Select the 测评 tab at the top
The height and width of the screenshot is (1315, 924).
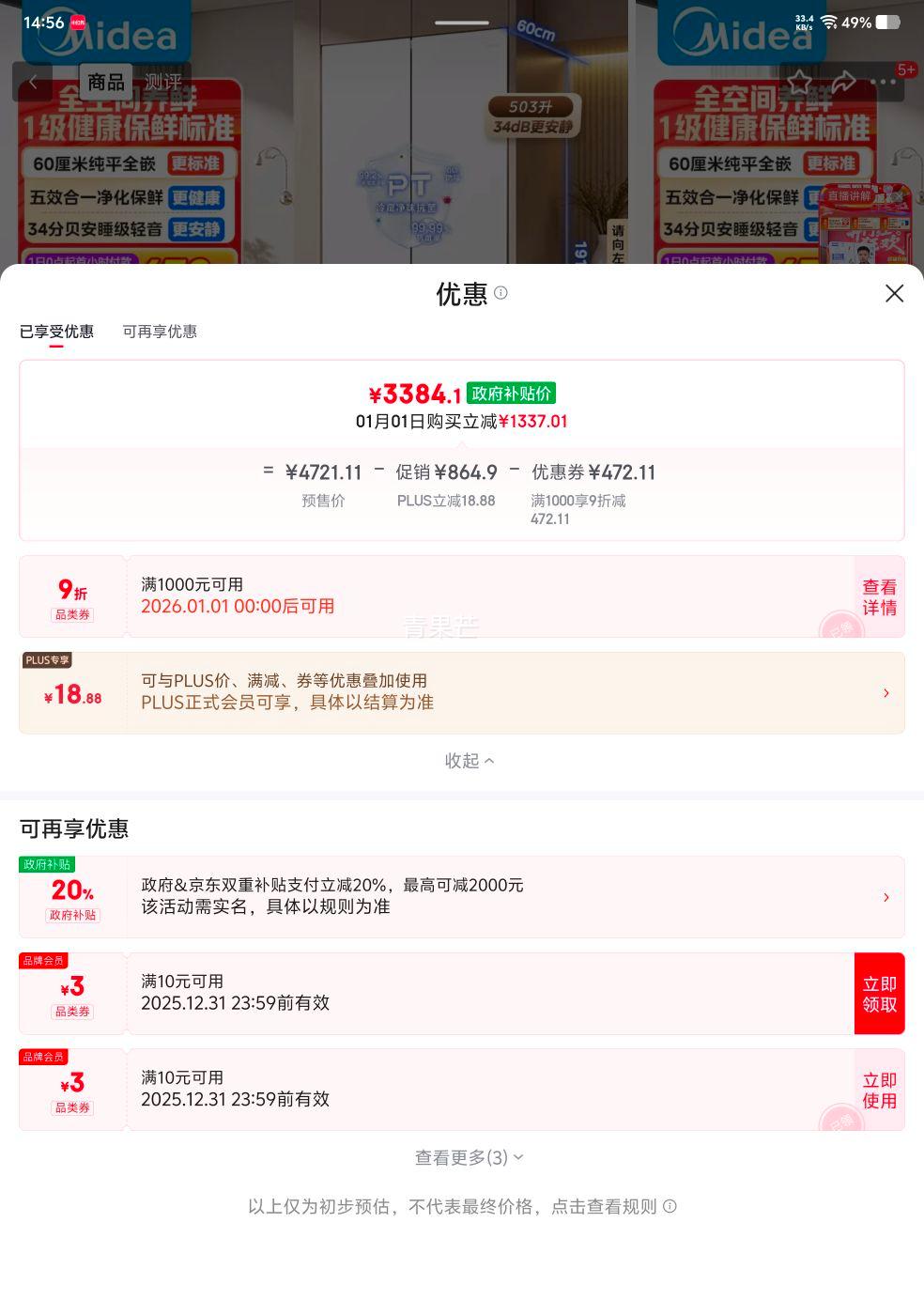pyautogui.click(x=165, y=82)
